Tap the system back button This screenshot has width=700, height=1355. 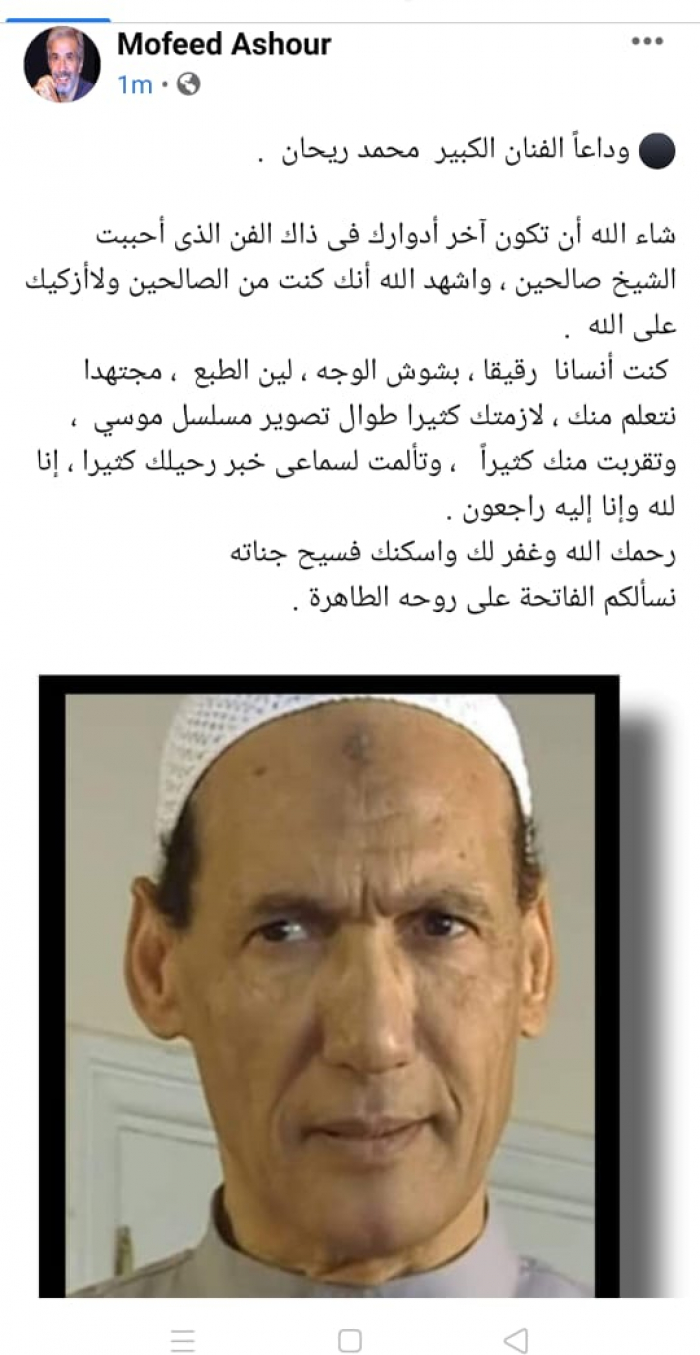515,1340
